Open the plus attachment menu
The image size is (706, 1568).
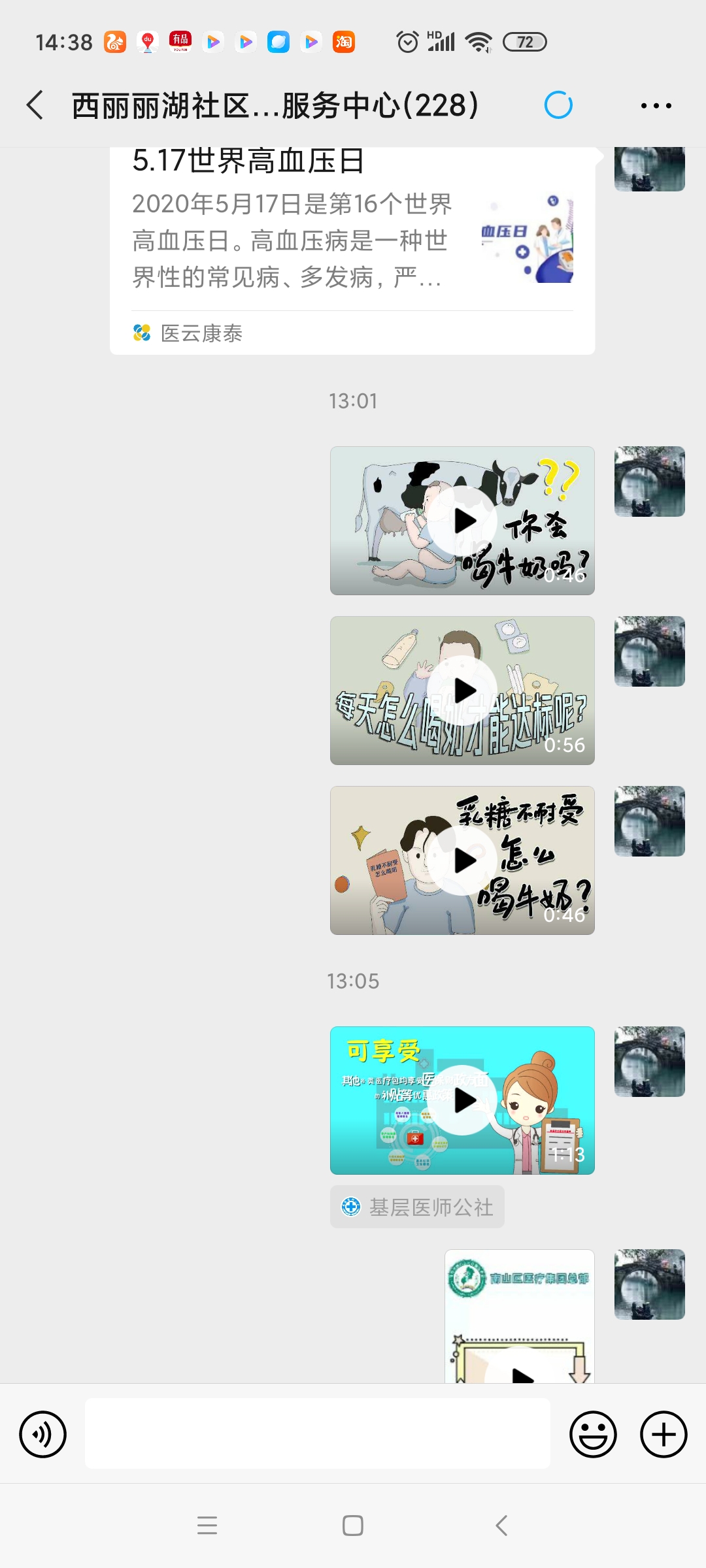[664, 1435]
